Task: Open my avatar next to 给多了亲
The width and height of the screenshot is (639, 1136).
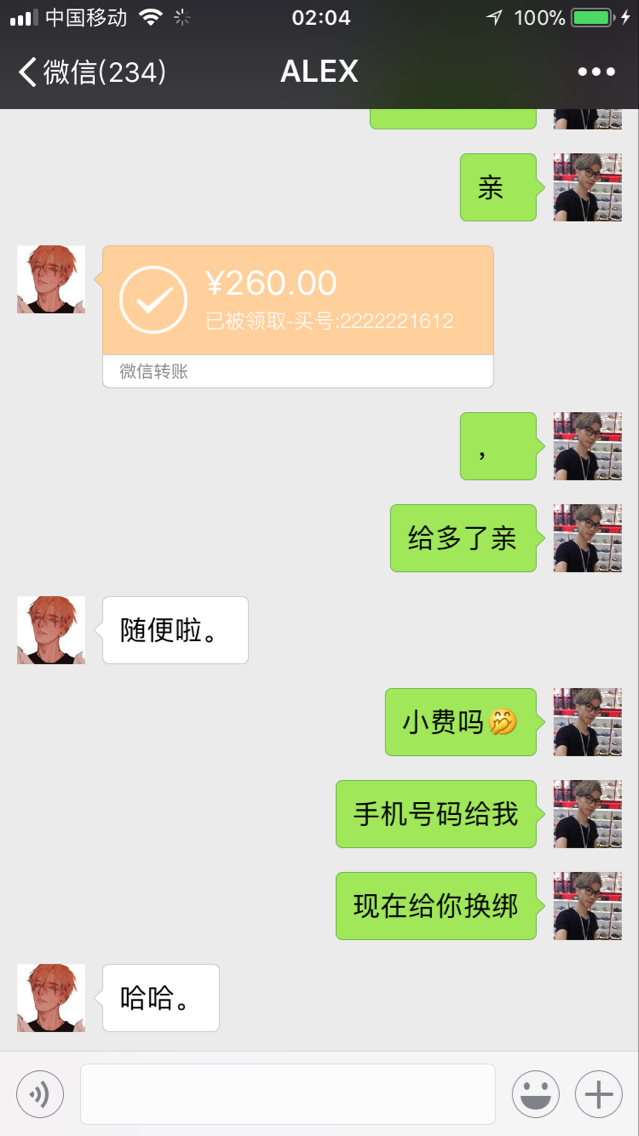Action: click(x=588, y=538)
